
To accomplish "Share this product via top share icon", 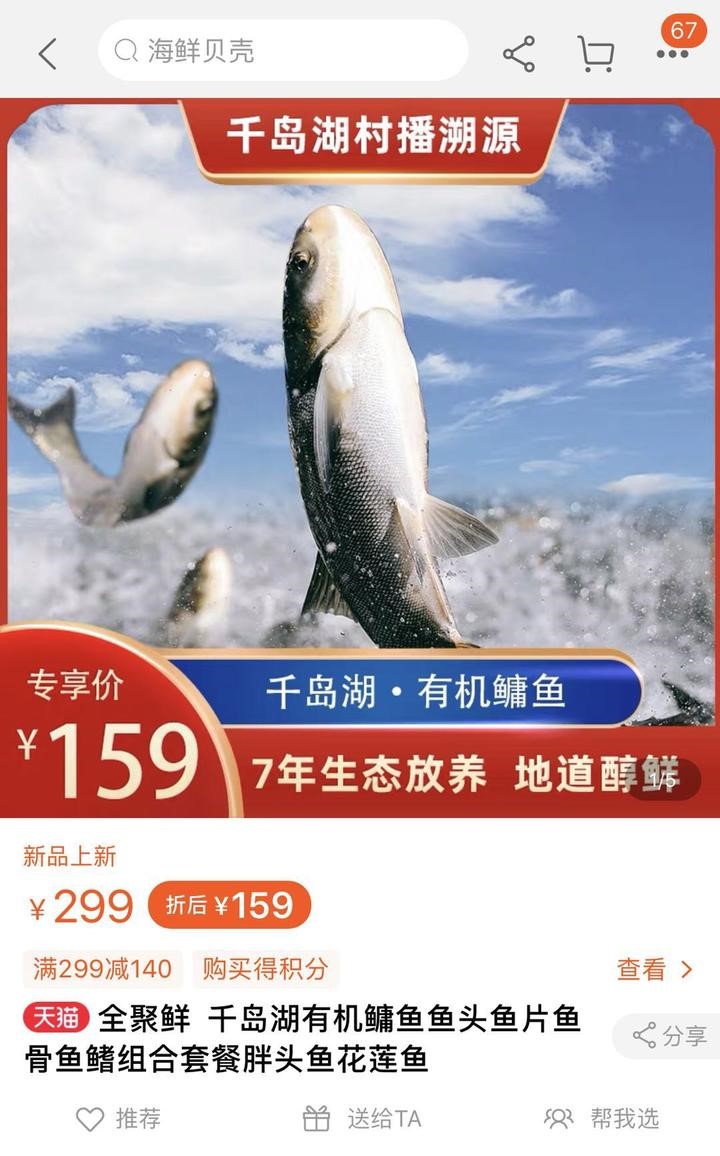I will click(518, 53).
